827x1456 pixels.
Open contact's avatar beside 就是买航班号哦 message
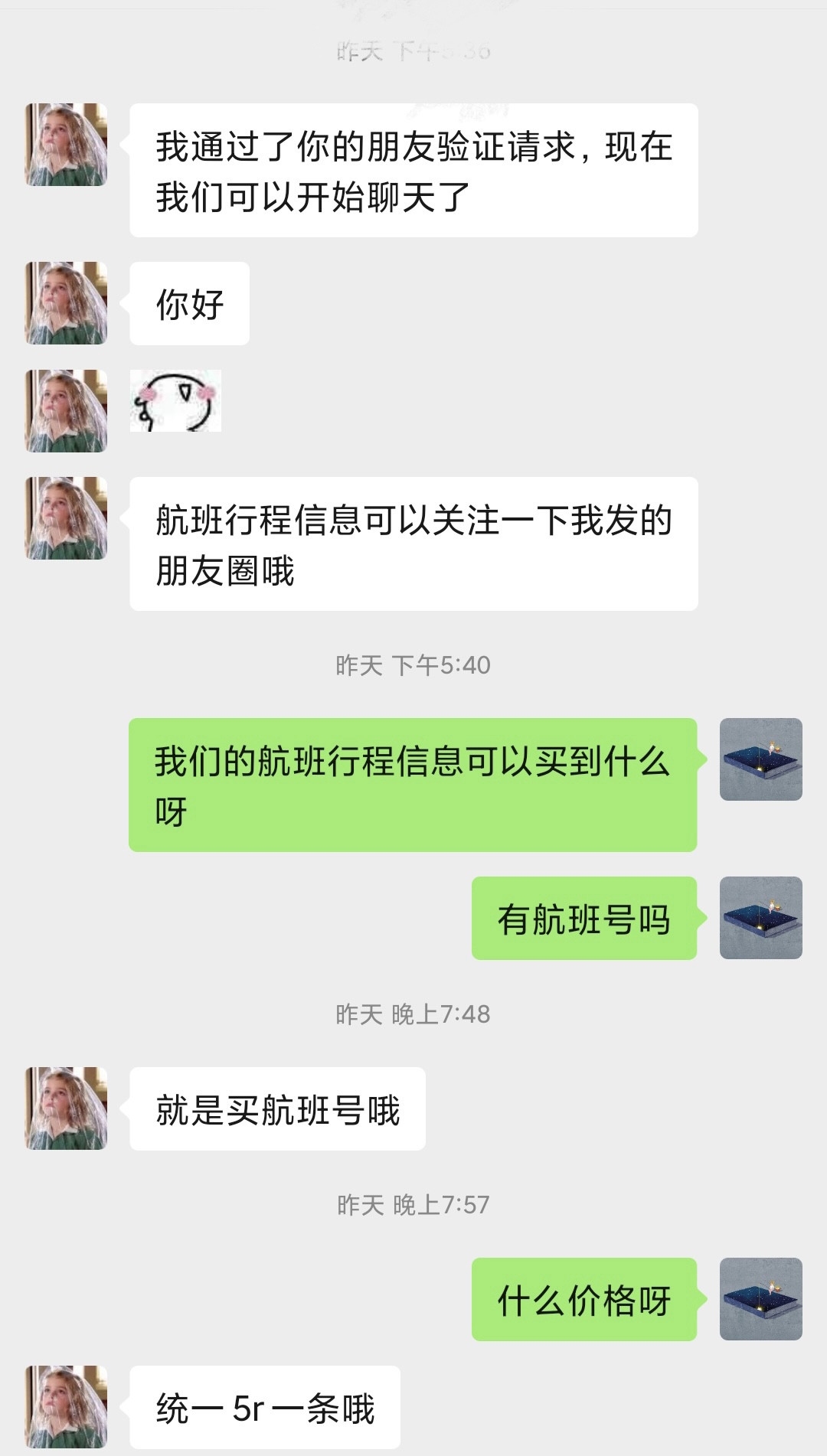(x=67, y=1108)
